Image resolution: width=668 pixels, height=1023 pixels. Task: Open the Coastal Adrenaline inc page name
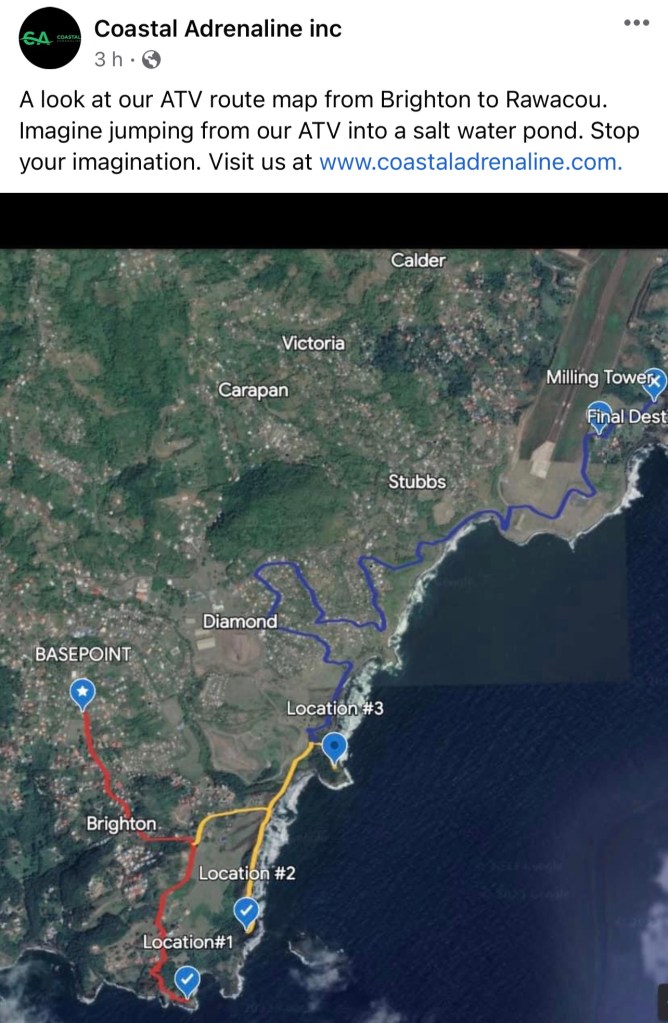[x=218, y=29]
